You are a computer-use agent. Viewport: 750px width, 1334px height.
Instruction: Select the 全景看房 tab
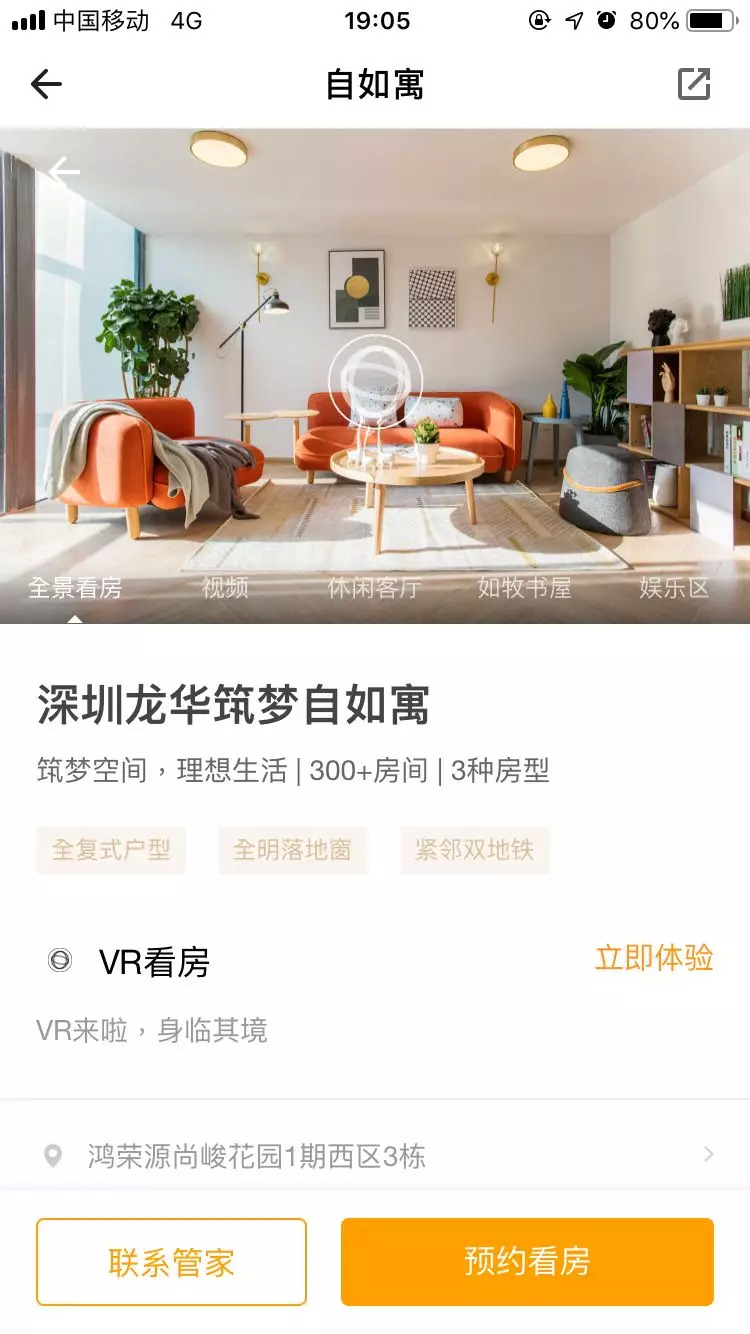[75, 588]
